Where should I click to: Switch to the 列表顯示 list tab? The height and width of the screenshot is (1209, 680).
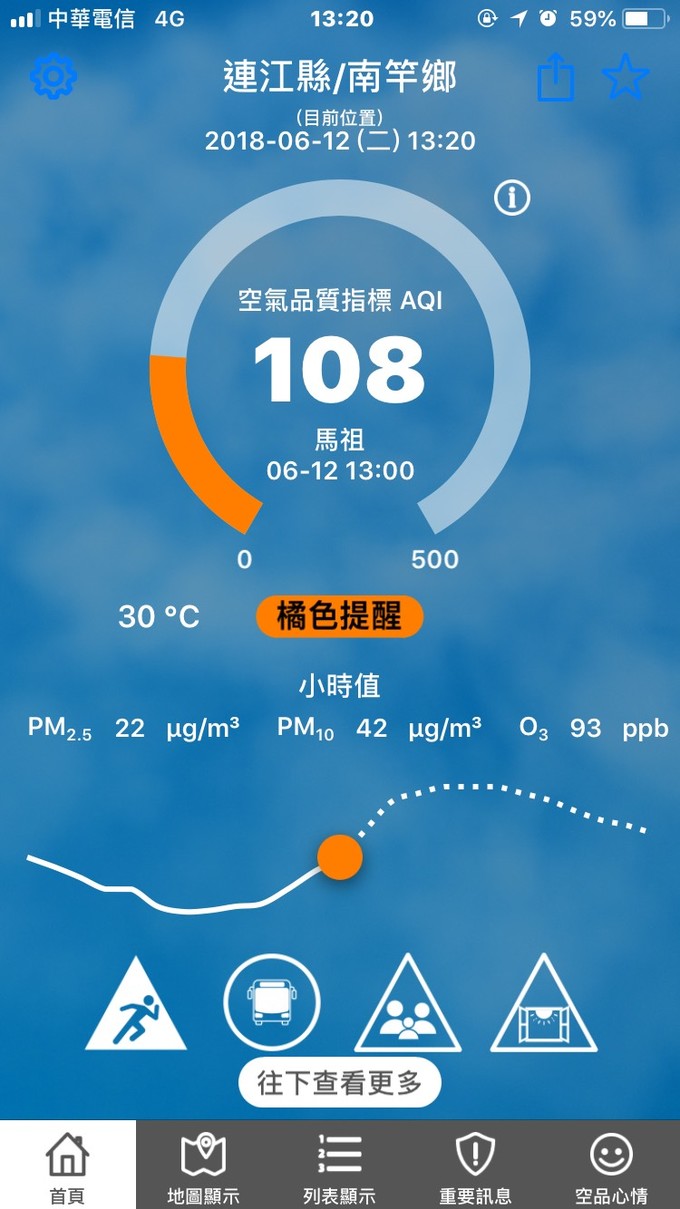coord(339,1166)
